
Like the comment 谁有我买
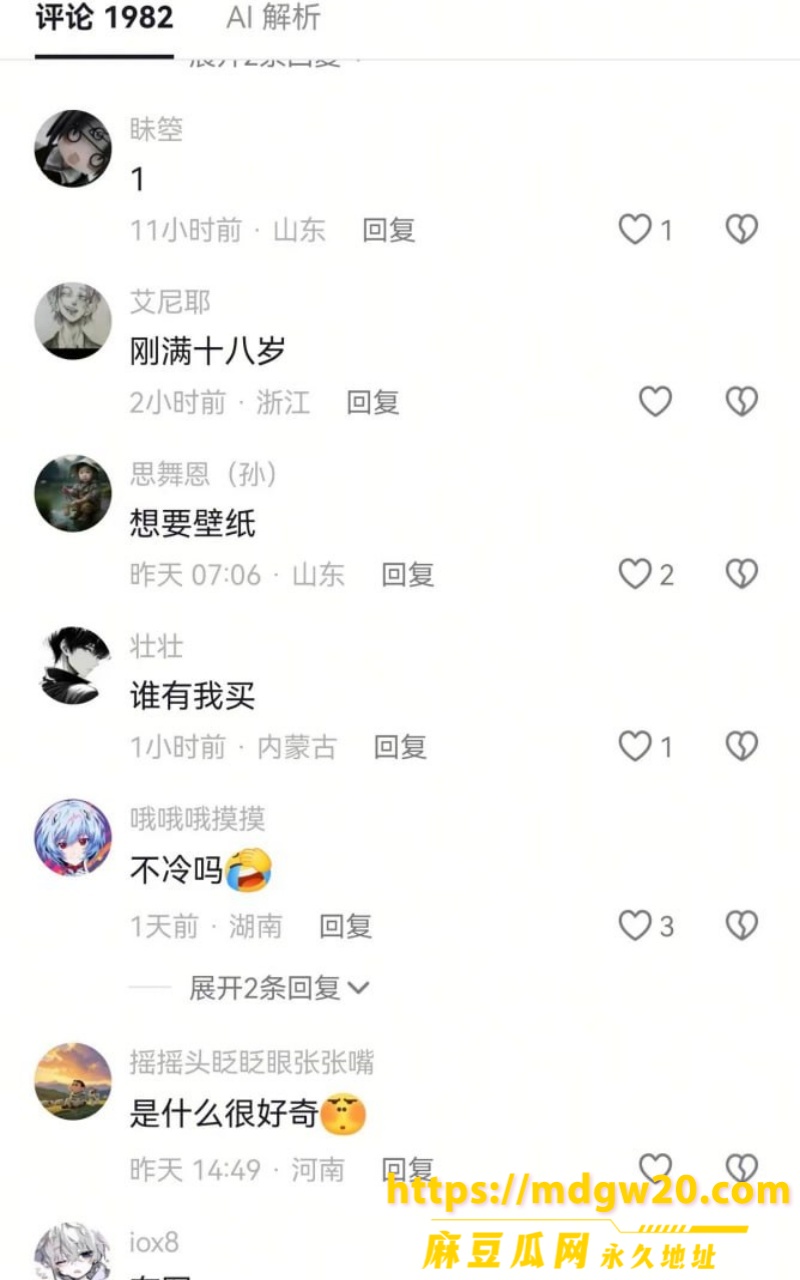635,746
